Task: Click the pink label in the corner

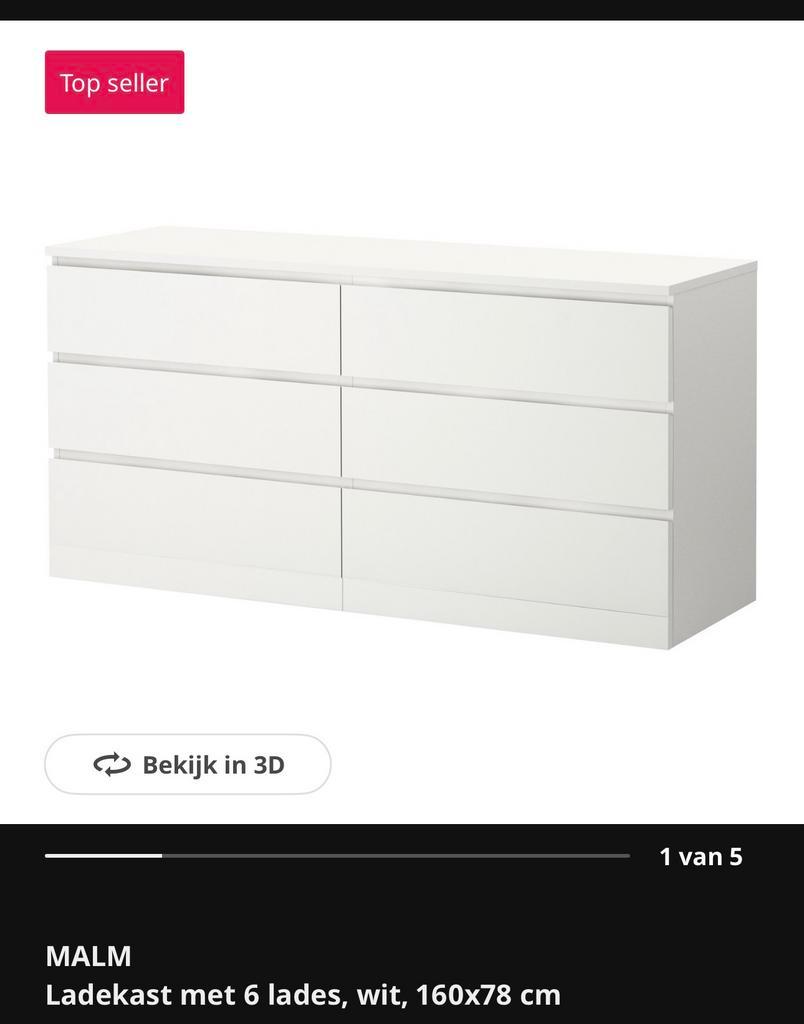Action: coord(114,82)
